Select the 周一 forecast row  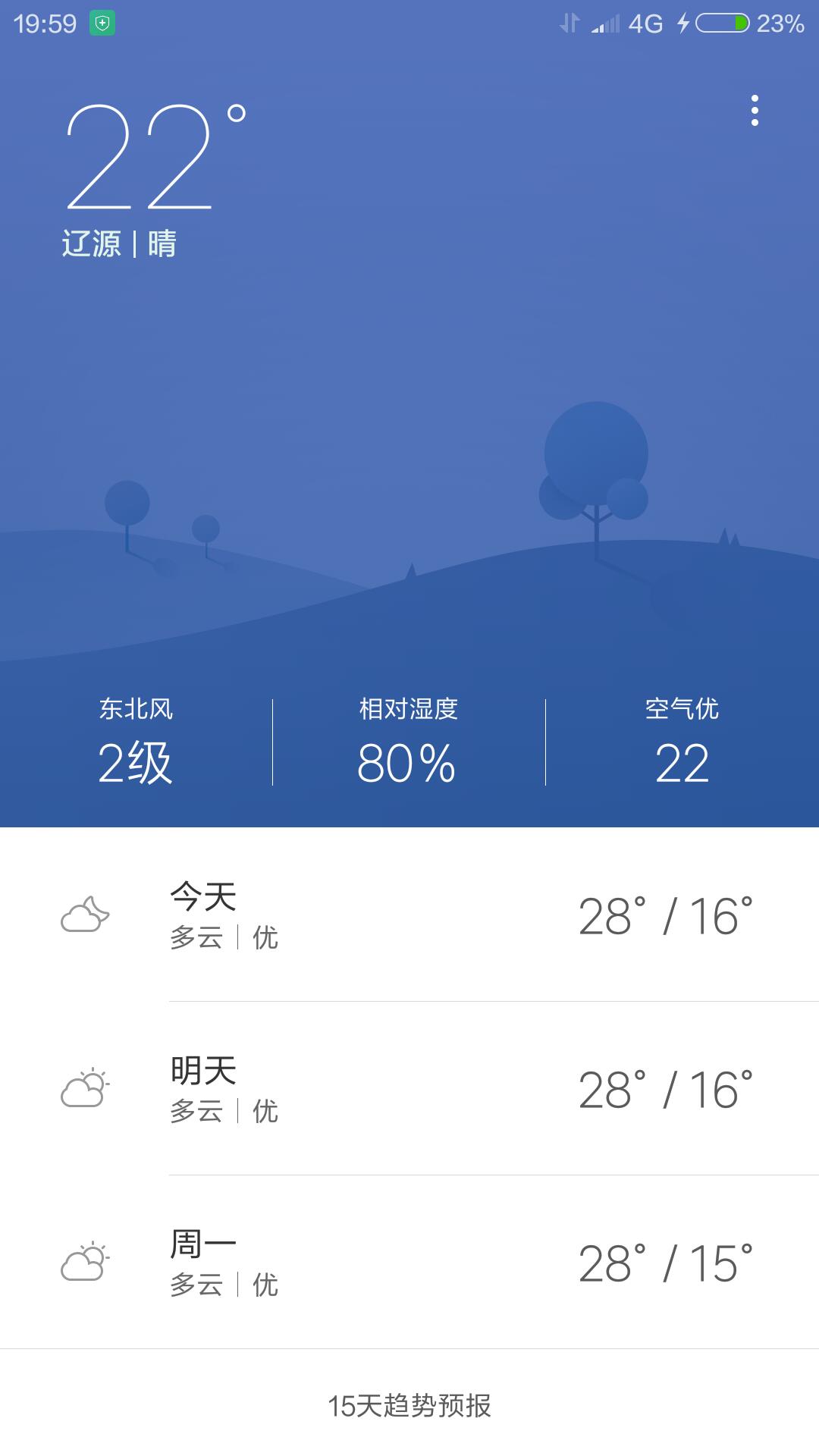(x=409, y=1263)
